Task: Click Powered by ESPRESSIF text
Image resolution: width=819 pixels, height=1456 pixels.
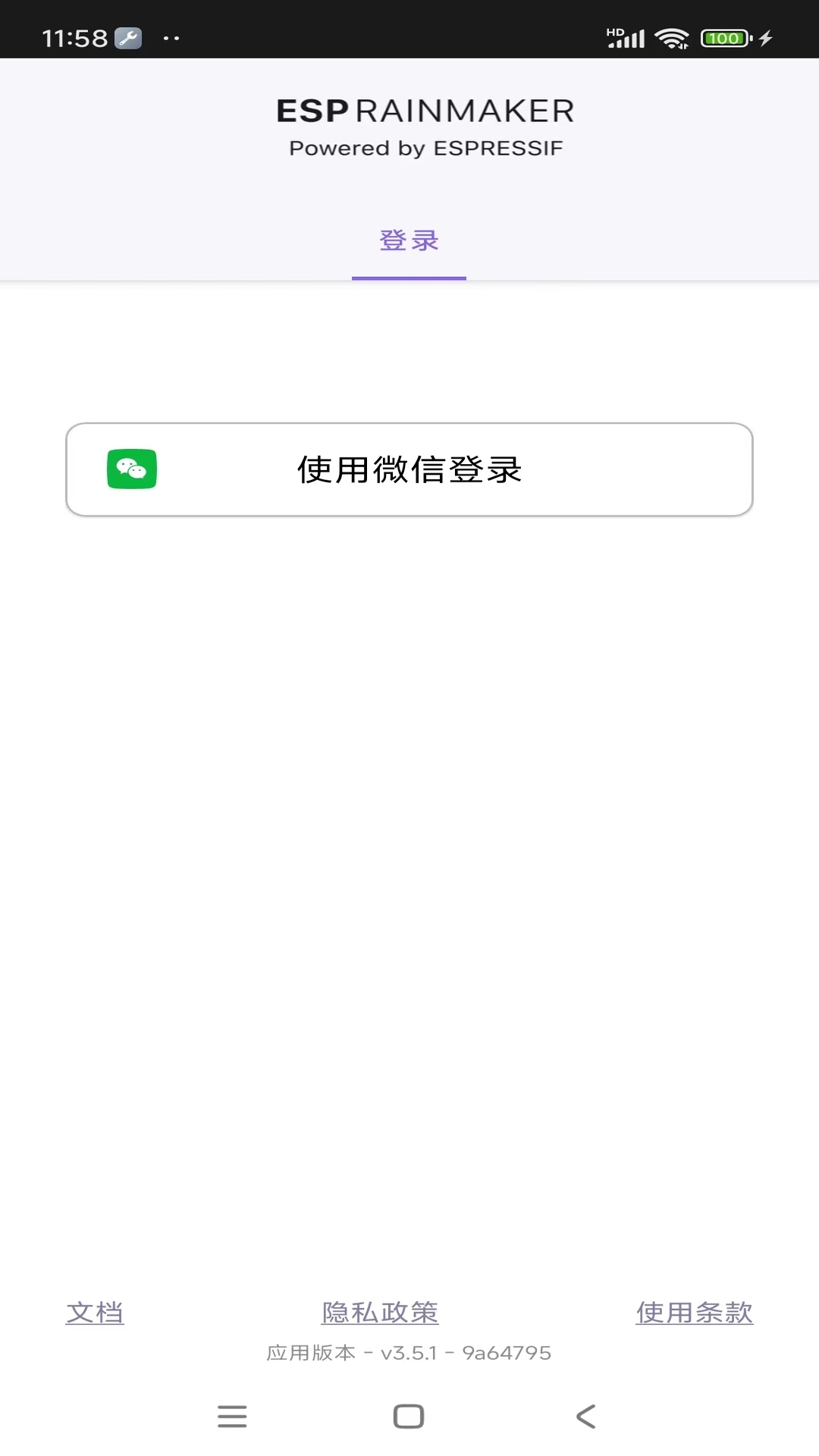Action: (x=425, y=148)
